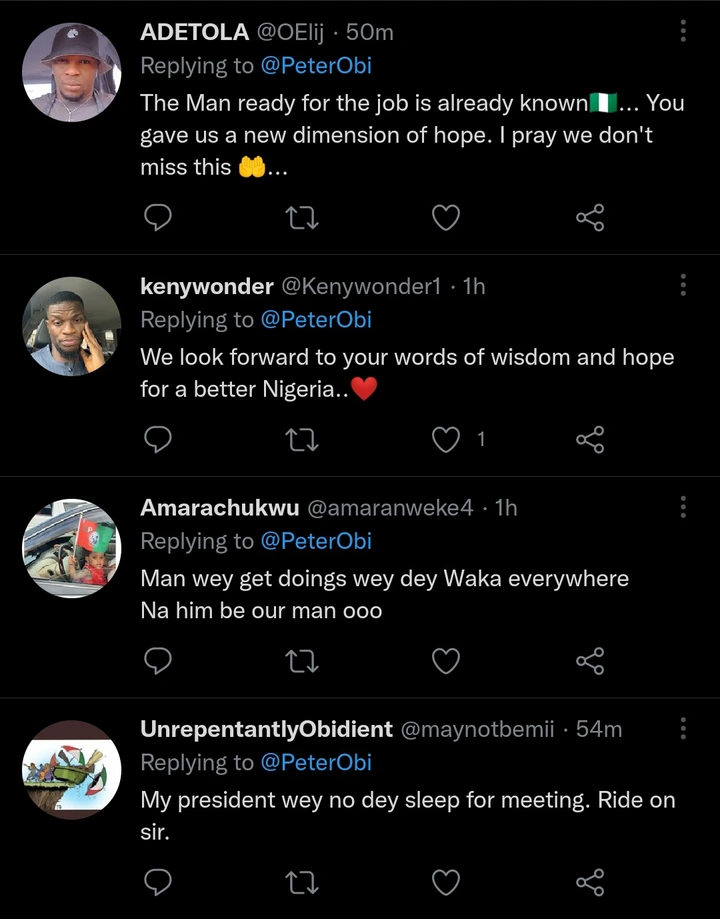Reply to ADETOLA's tweet
Viewport: 720px width, 919px height.
click(x=158, y=218)
